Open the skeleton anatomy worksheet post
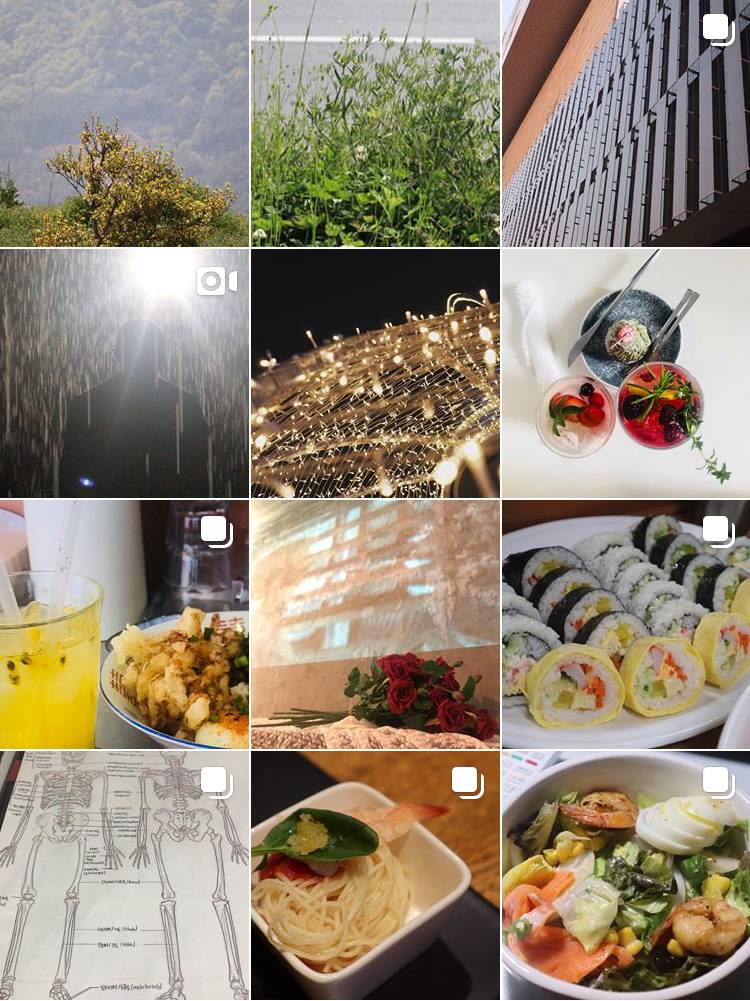 (x=124, y=876)
